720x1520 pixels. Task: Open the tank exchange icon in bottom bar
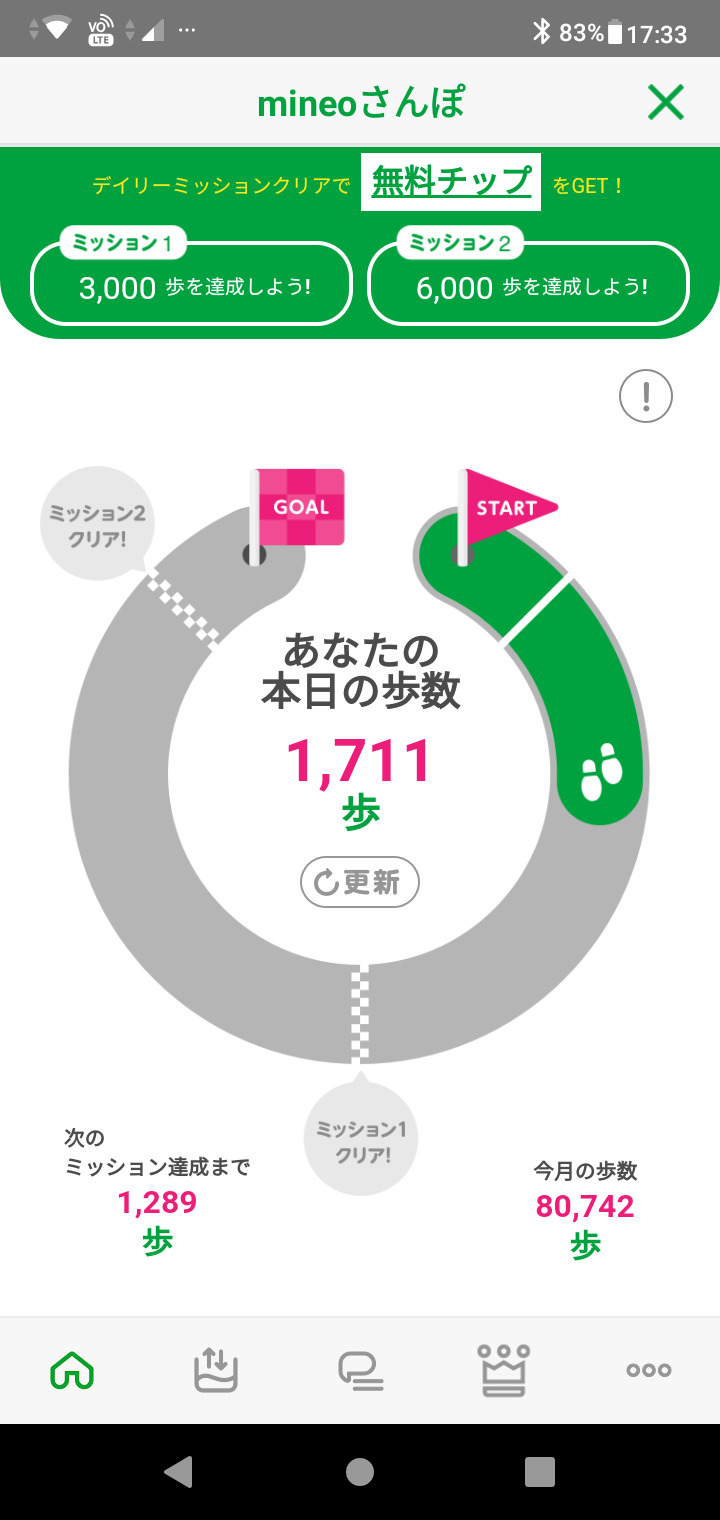coord(218,1370)
